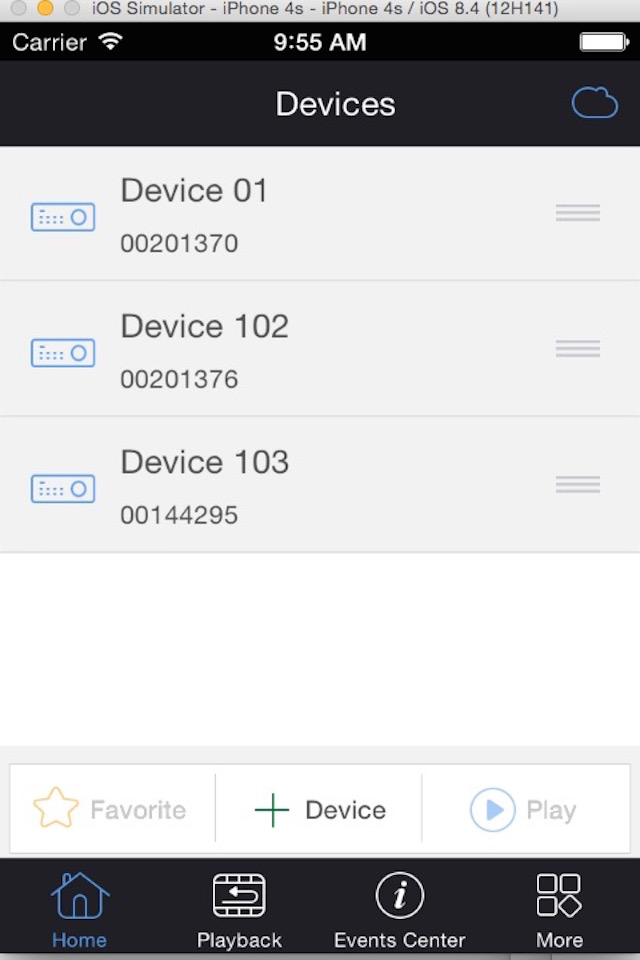Image resolution: width=640 pixels, height=960 pixels.
Task: Open the Events Center tab
Action: pyautogui.click(x=399, y=910)
